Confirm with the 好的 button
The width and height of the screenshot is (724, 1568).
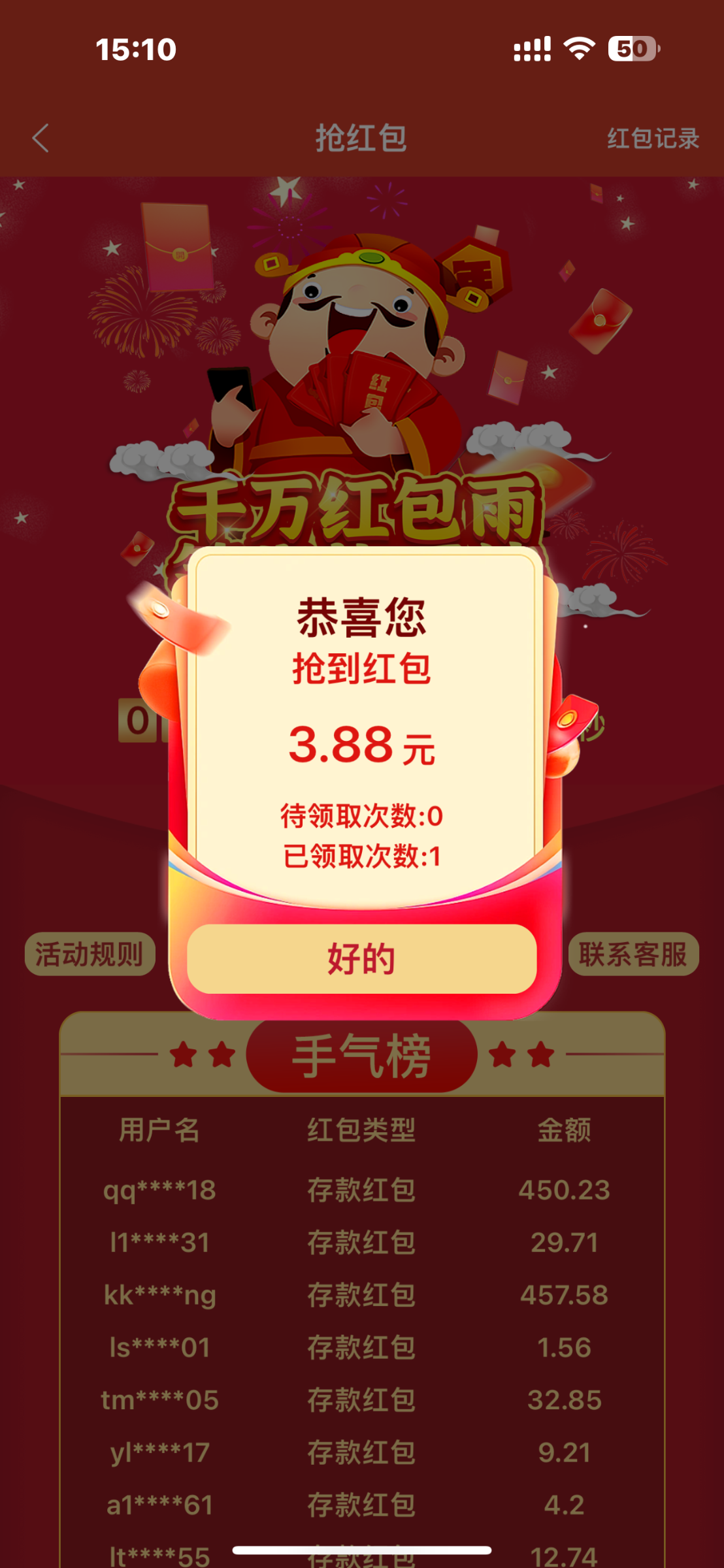pyautogui.click(x=361, y=958)
